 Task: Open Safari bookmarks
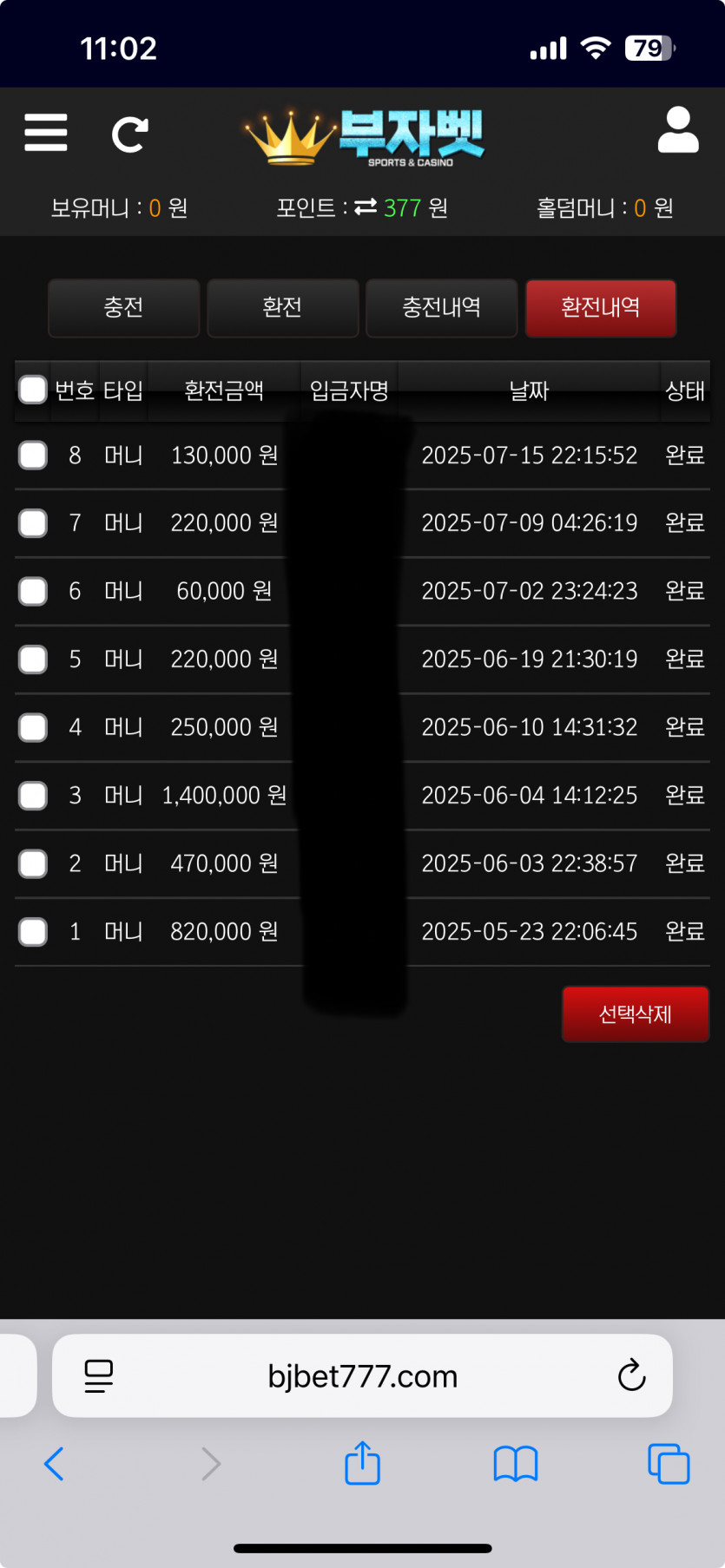(516, 1464)
